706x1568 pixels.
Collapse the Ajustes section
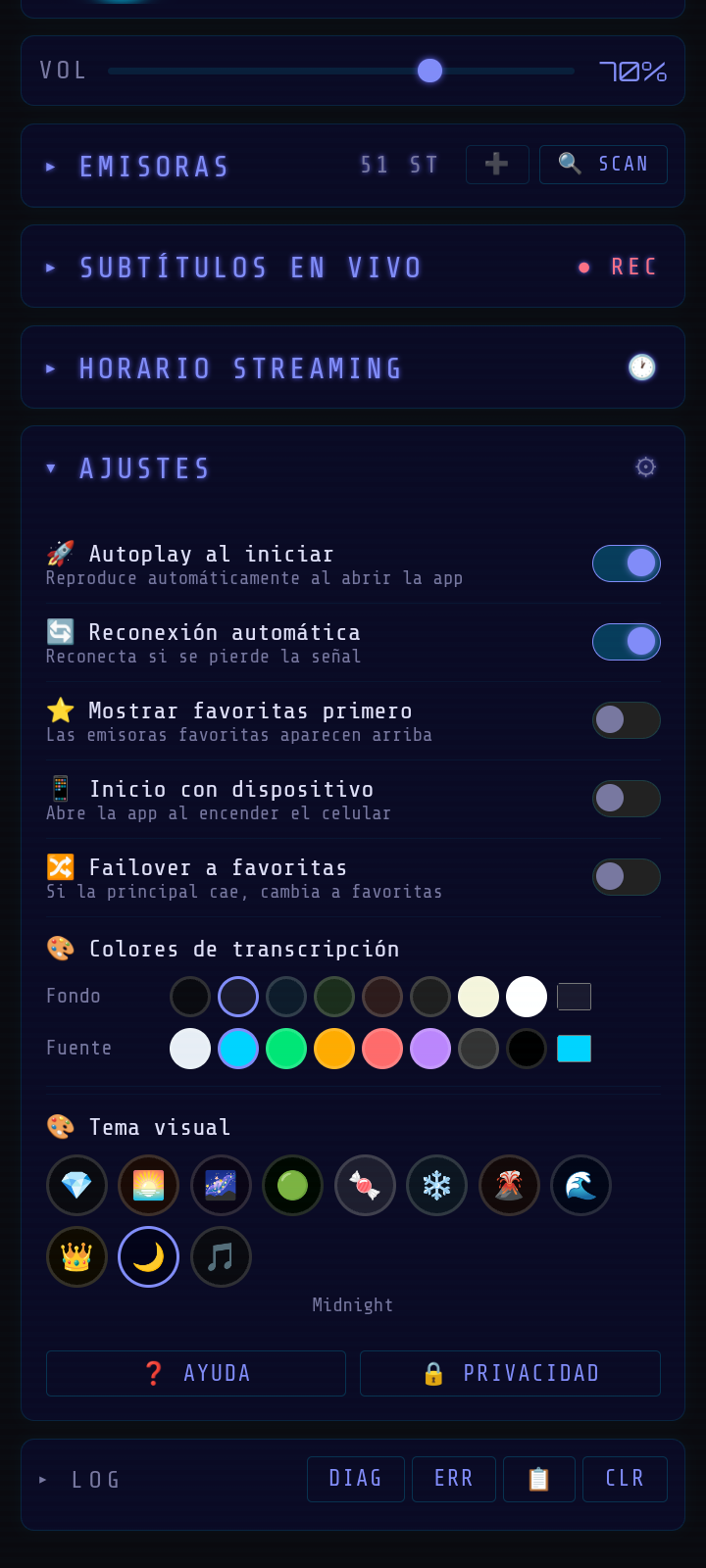(x=144, y=468)
